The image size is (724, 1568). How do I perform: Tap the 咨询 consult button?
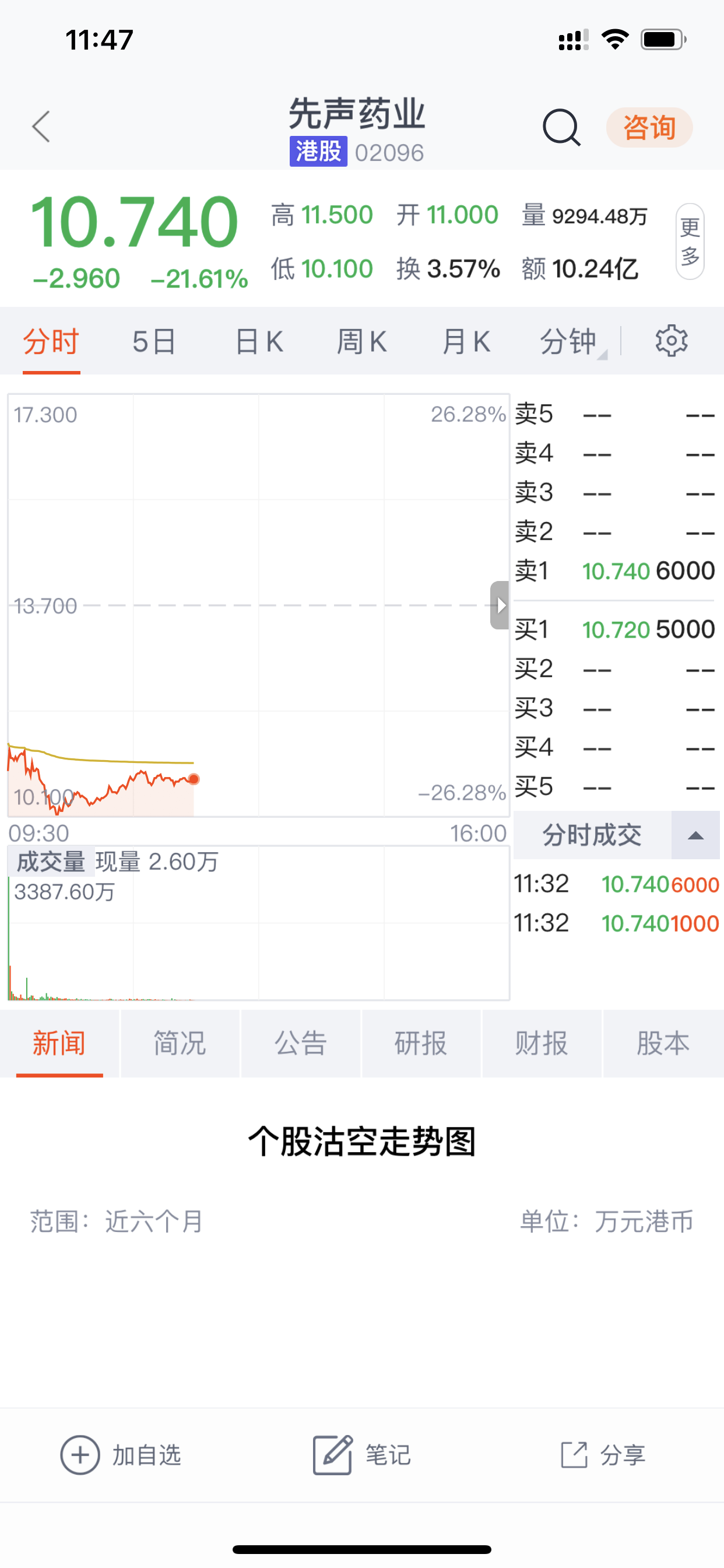coord(649,127)
